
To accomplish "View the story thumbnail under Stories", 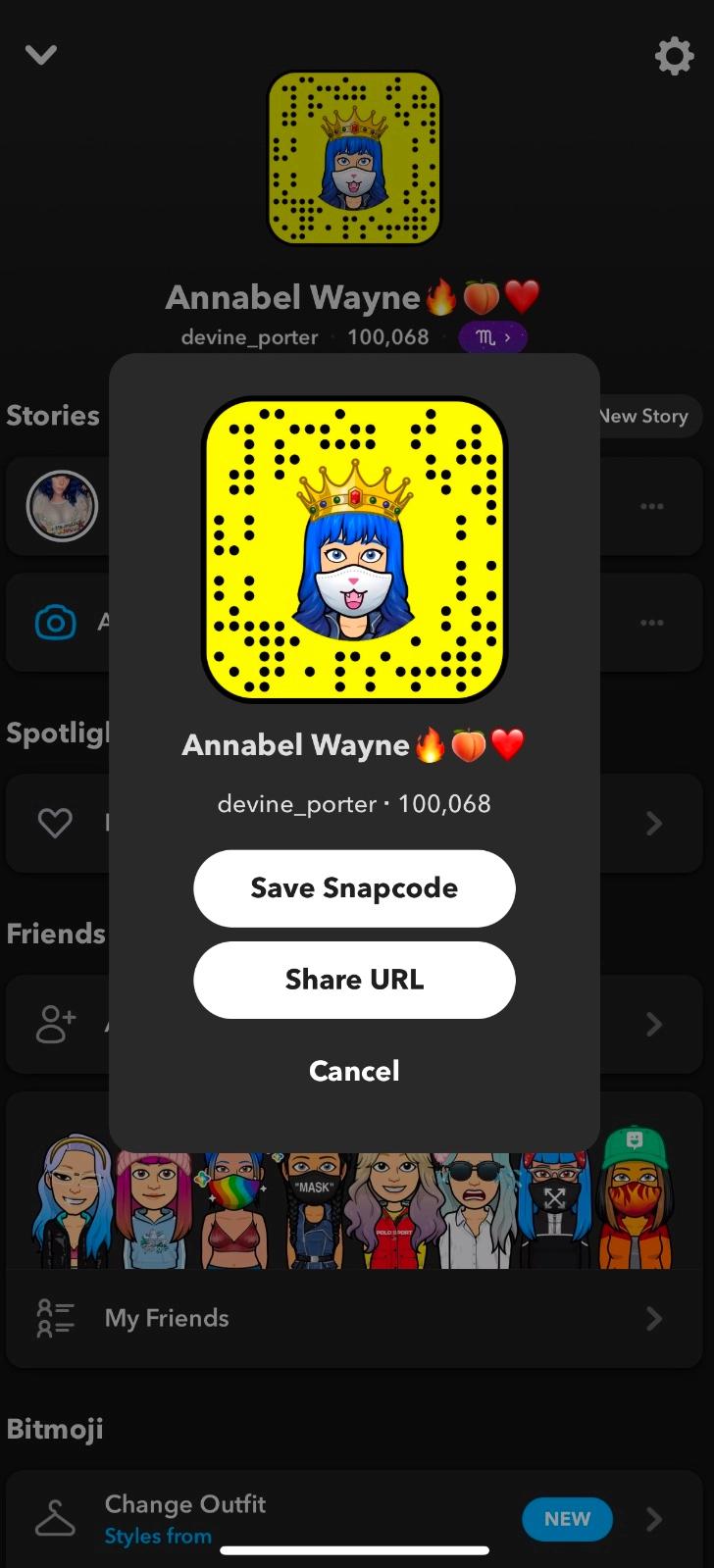I will click(x=62, y=506).
